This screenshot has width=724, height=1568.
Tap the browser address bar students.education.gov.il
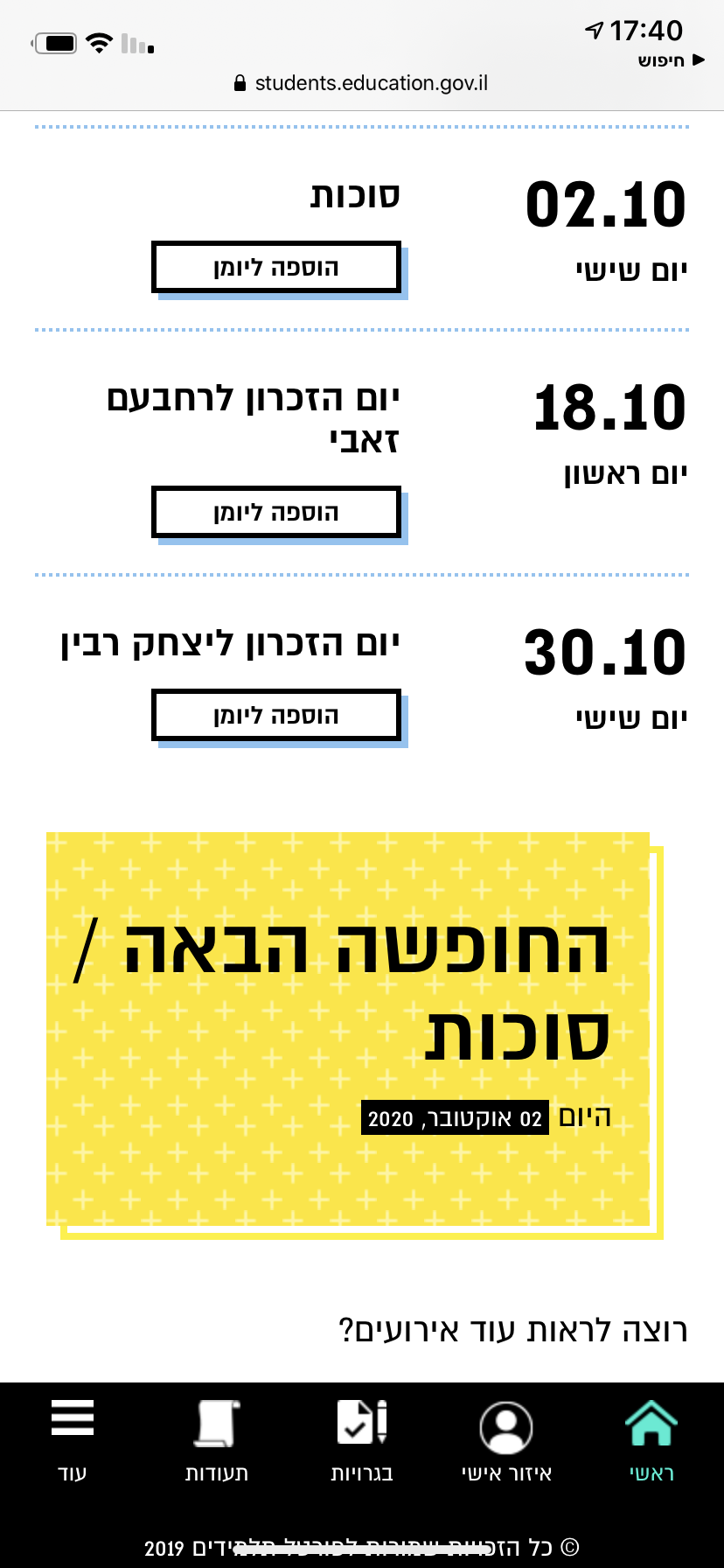(x=361, y=83)
